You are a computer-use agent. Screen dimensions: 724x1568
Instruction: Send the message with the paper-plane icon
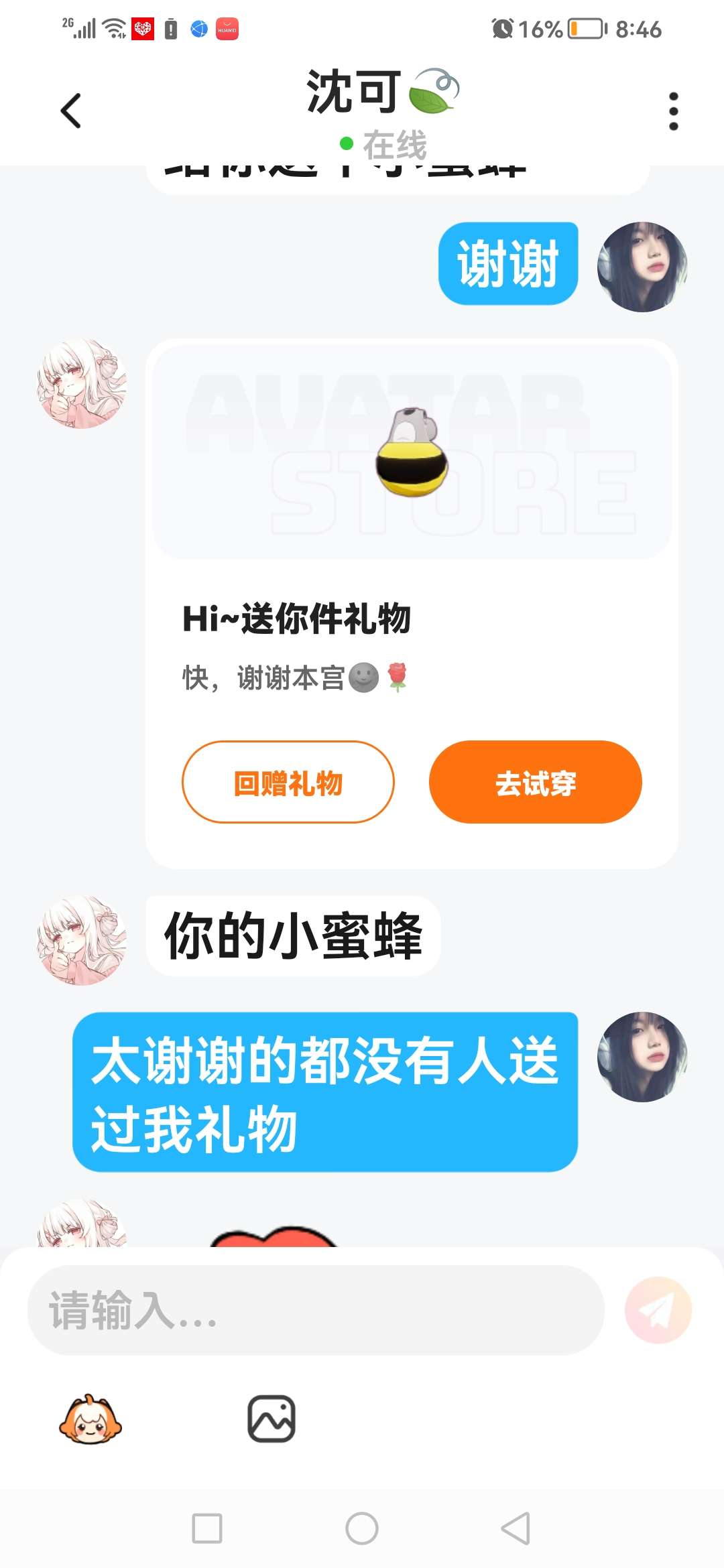(658, 1310)
